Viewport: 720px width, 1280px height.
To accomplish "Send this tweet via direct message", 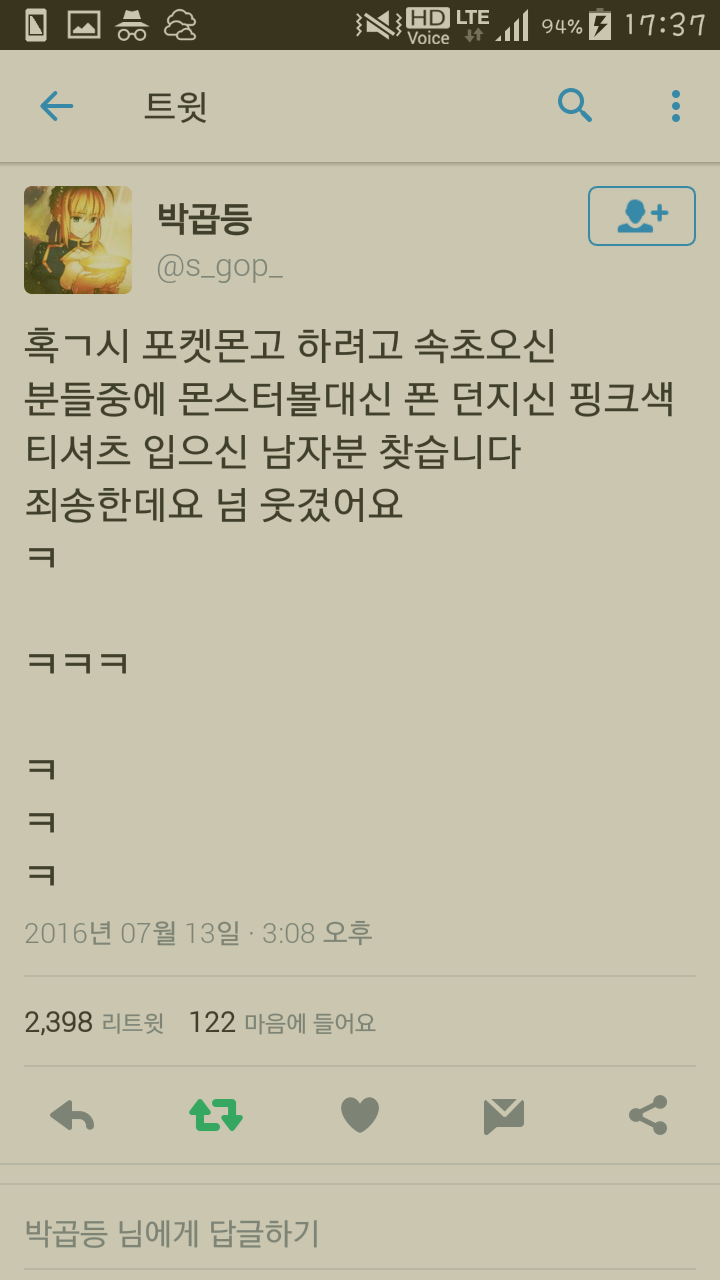I will 504,1115.
